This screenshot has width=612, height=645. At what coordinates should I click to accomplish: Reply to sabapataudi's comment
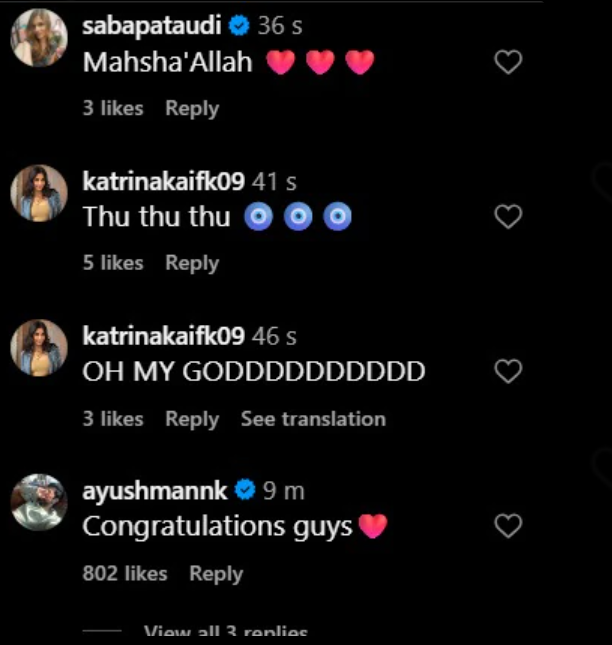pyautogui.click(x=191, y=109)
